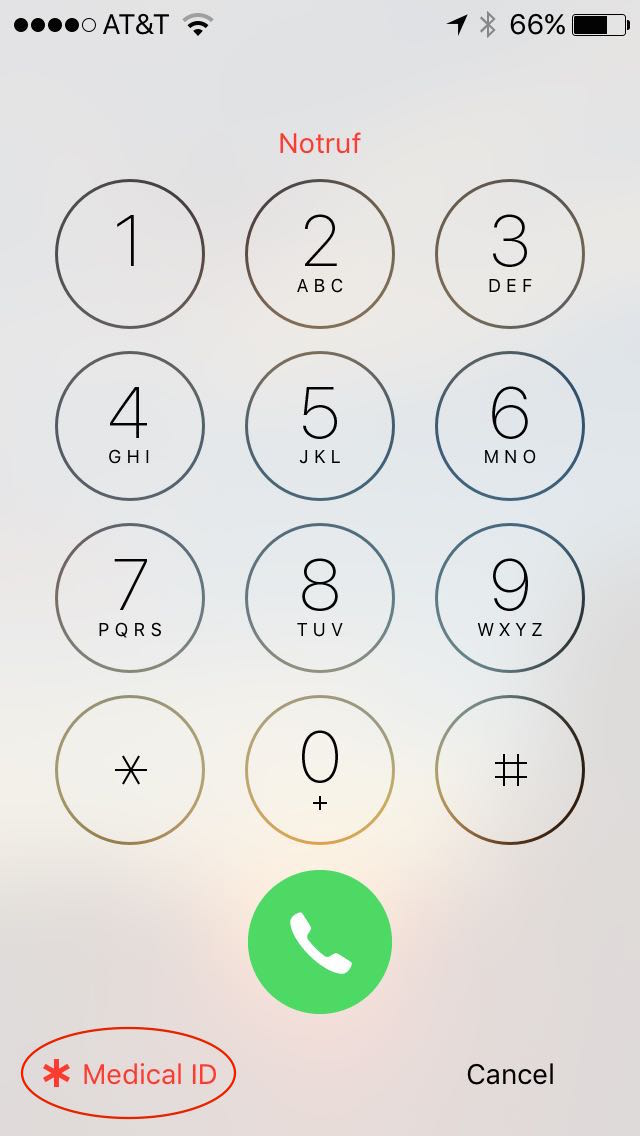Cancel the emergency dialer
Image resolution: width=640 pixels, height=1136 pixels.
(510, 1074)
